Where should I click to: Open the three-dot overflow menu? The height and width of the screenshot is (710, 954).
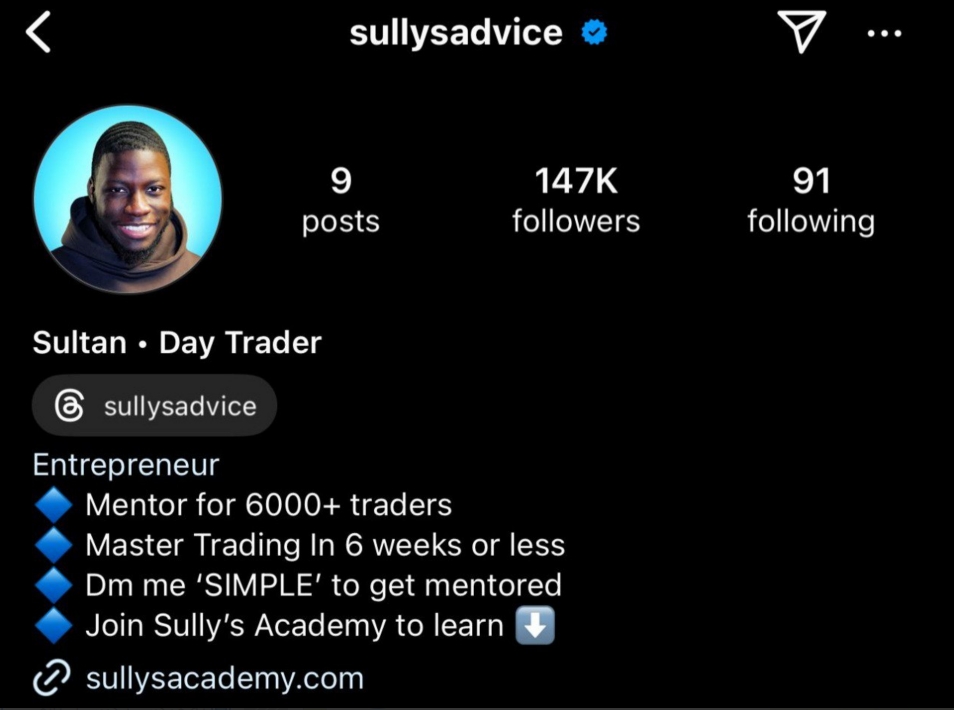coord(884,34)
